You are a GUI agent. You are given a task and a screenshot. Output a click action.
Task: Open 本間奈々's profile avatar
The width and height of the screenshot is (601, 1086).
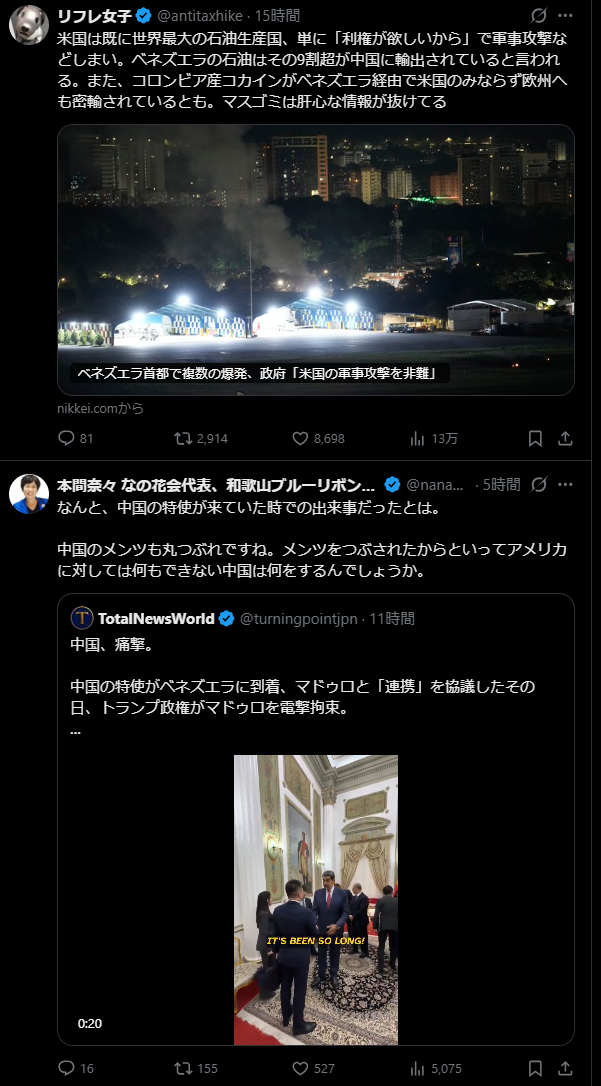point(29,493)
